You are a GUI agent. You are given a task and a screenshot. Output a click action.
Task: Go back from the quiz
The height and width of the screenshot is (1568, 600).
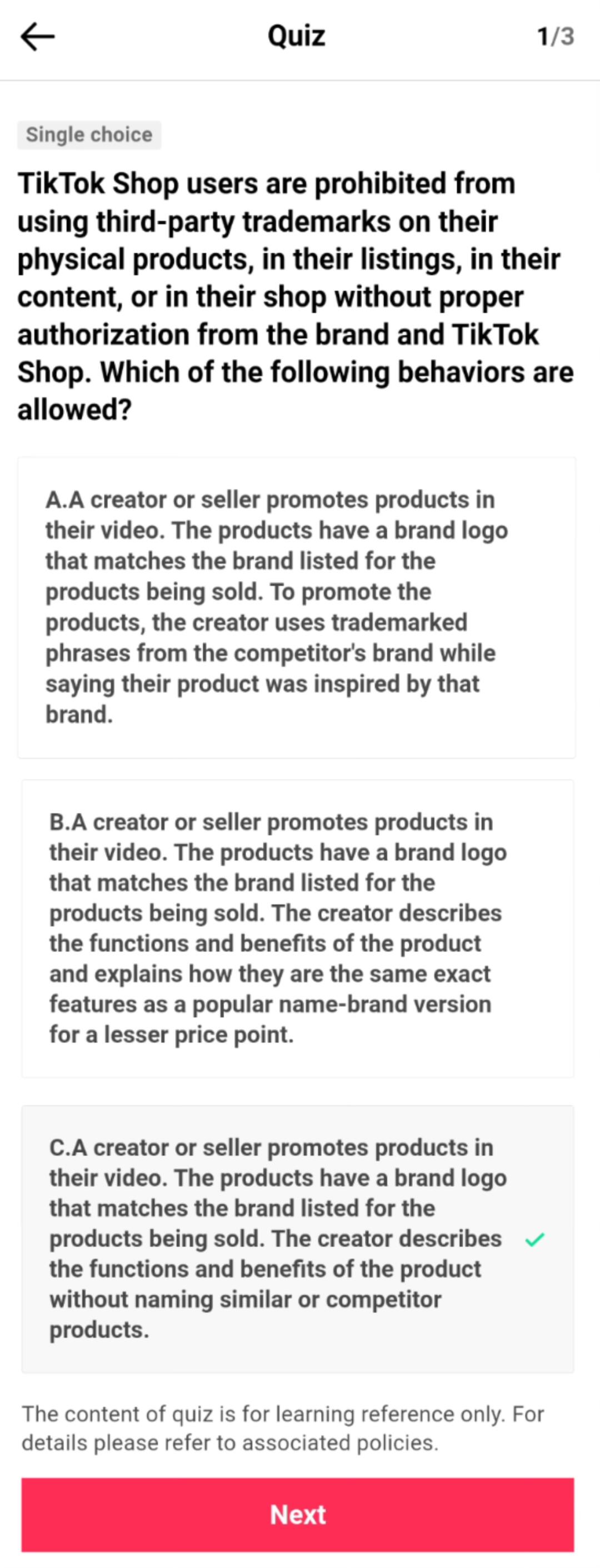pos(38,37)
